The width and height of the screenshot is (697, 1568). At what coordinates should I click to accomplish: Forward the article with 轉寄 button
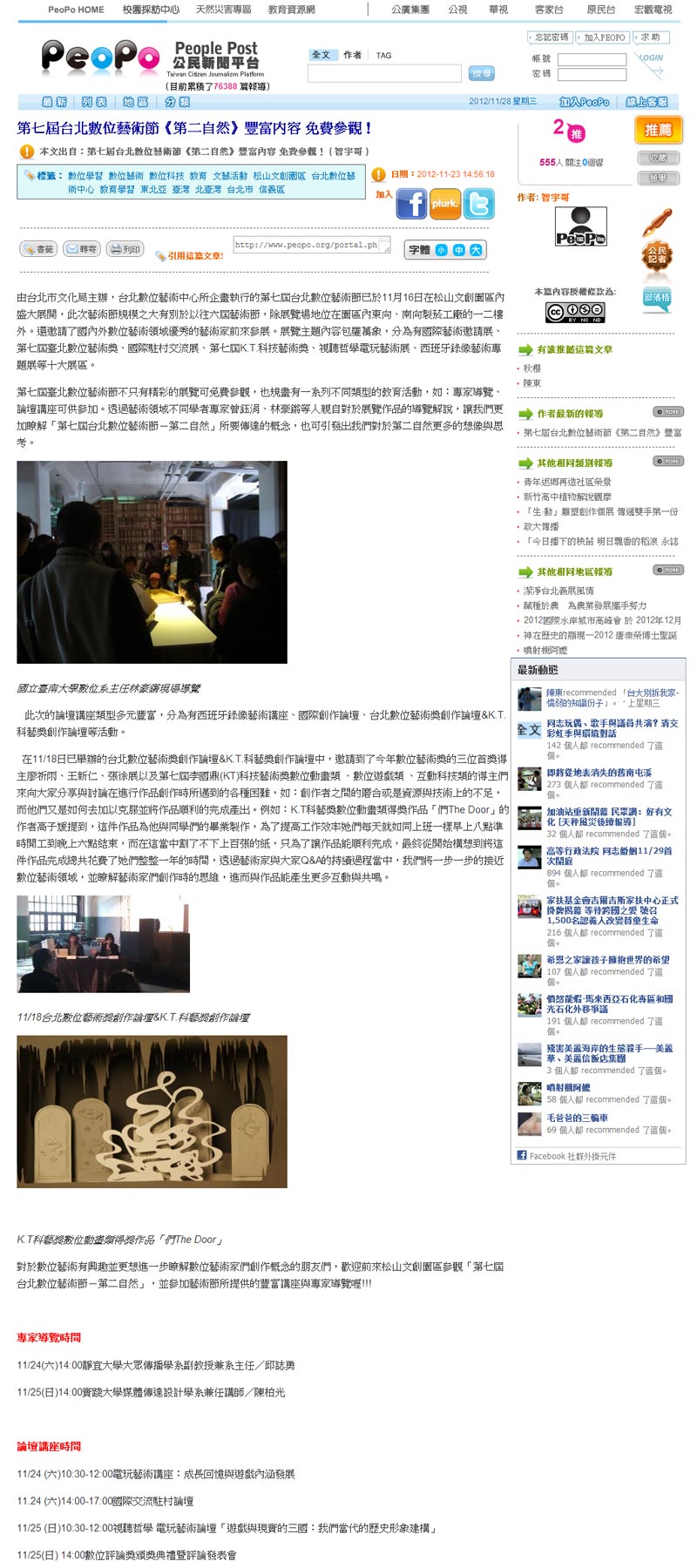(82, 249)
